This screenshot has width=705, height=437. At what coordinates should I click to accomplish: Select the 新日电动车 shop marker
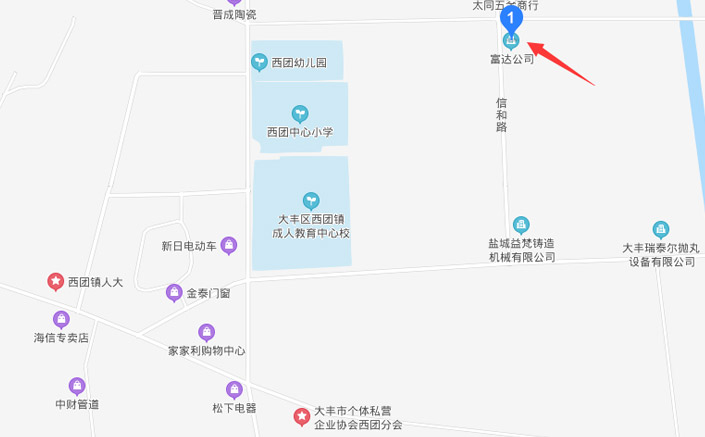pos(229,244)
